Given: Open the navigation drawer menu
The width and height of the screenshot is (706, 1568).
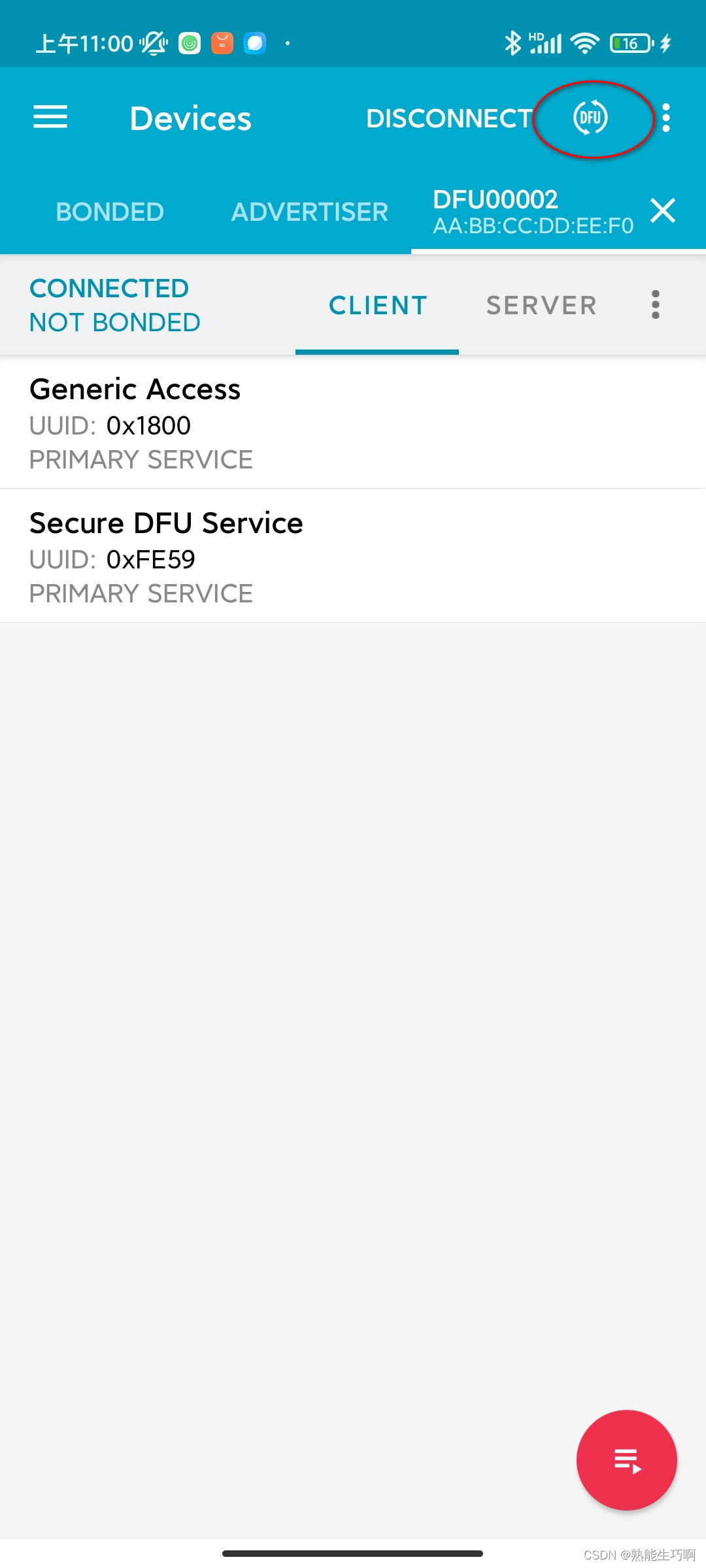Looking at the screenshot, I should pyautogui.click(x=50, y=118).
